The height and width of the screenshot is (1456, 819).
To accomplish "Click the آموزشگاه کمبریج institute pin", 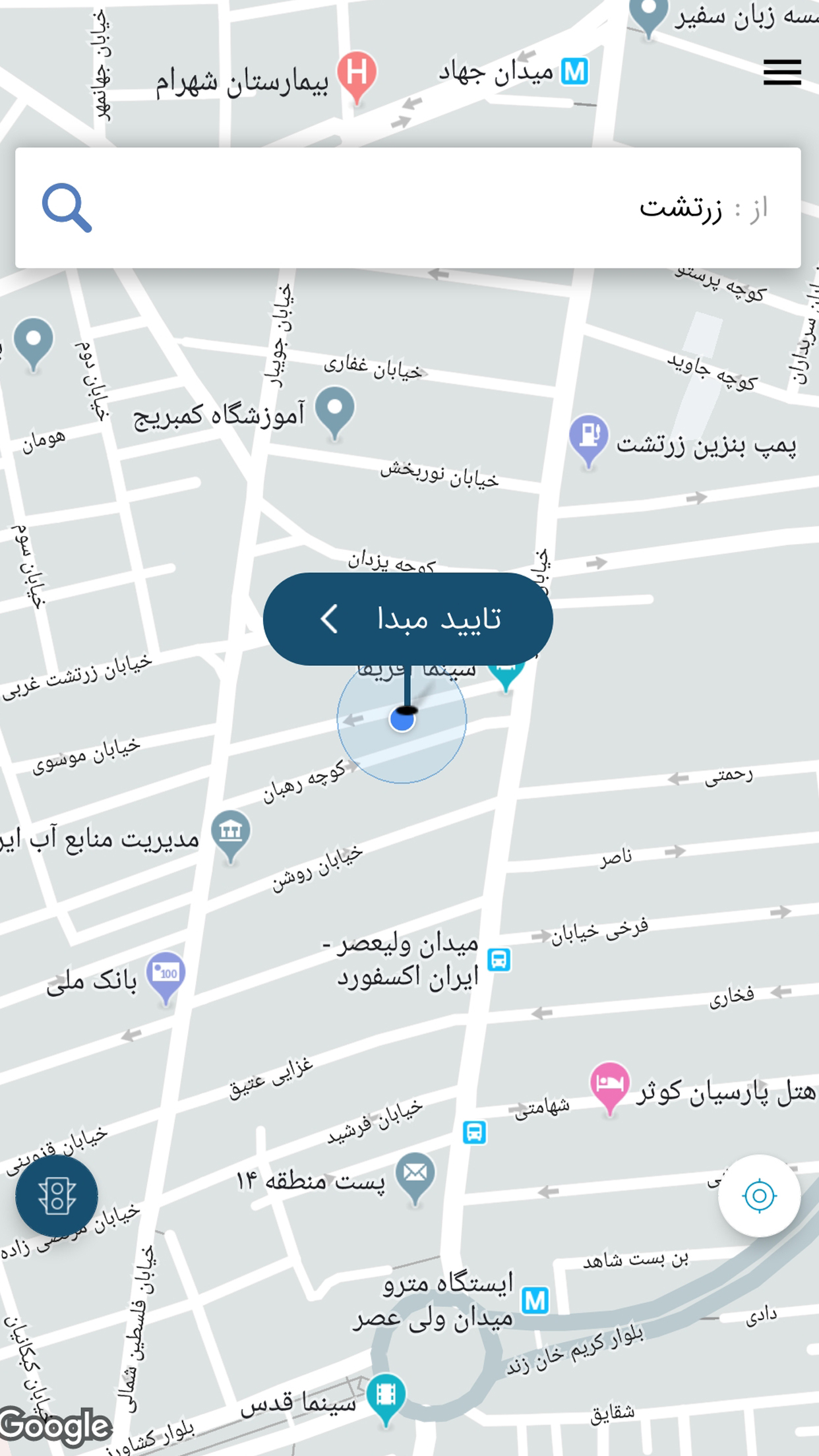I will 335,406.
